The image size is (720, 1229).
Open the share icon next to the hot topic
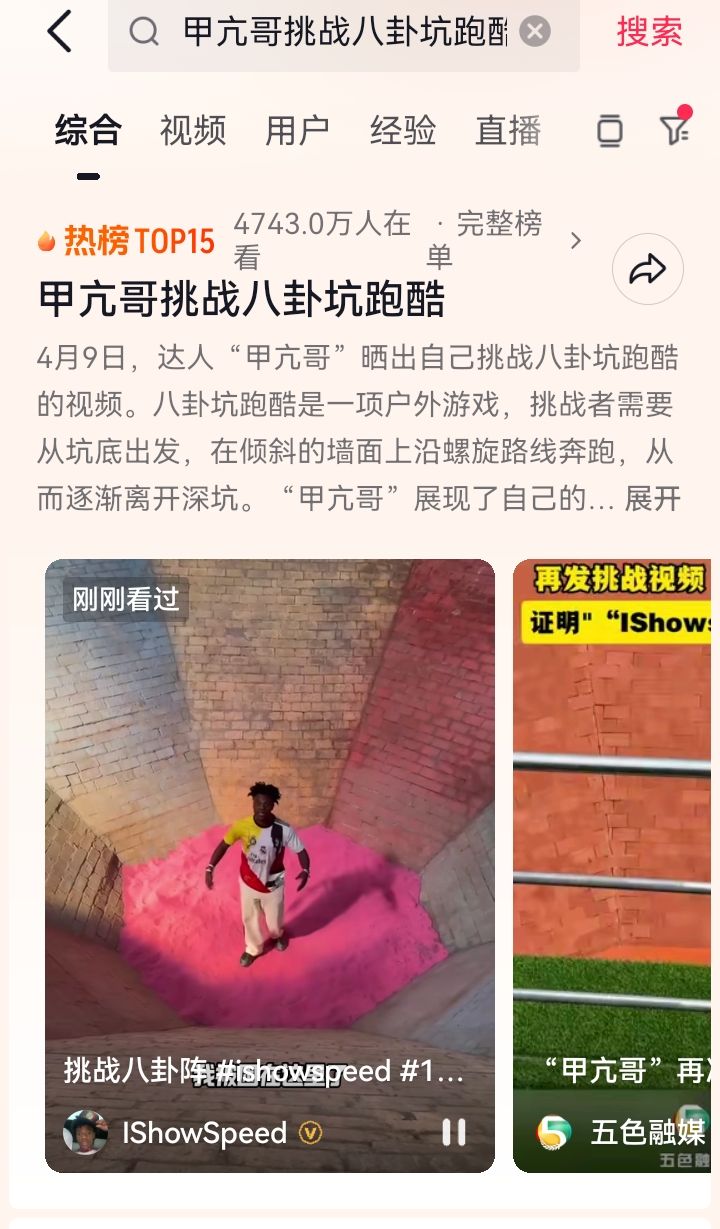[x=647, y=268]
